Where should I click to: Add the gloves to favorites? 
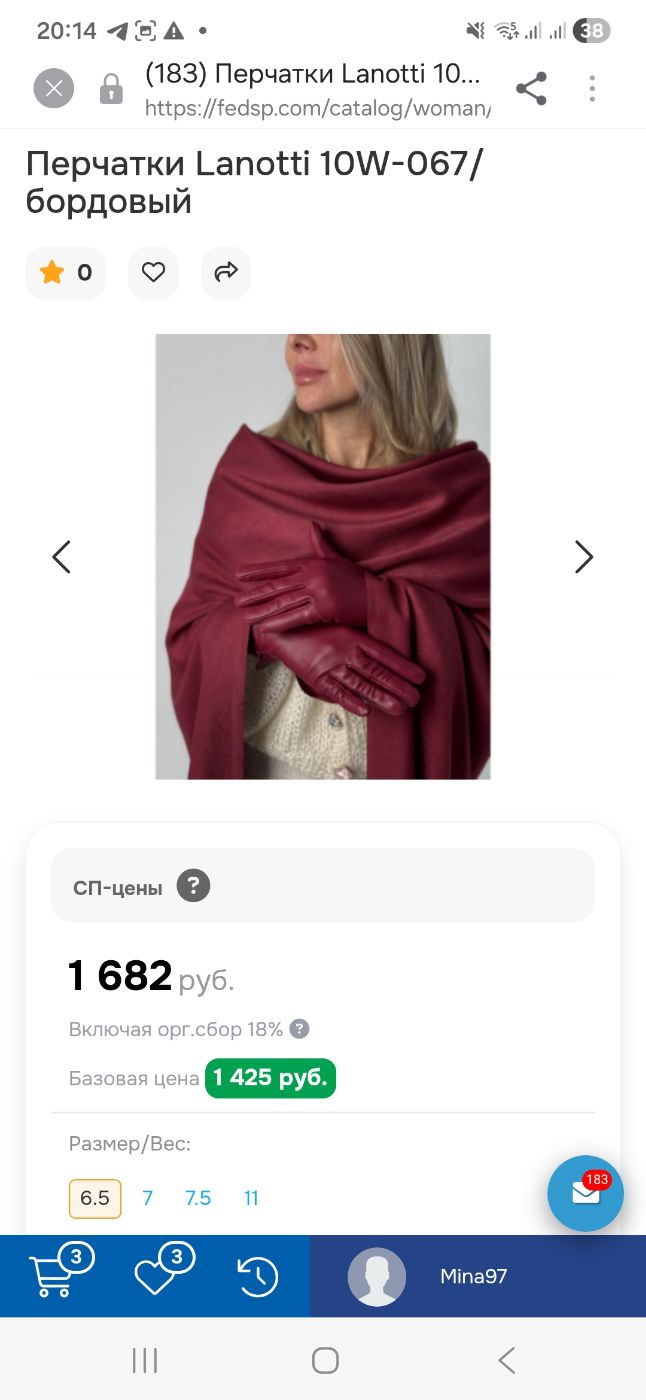tap(153, 272)
